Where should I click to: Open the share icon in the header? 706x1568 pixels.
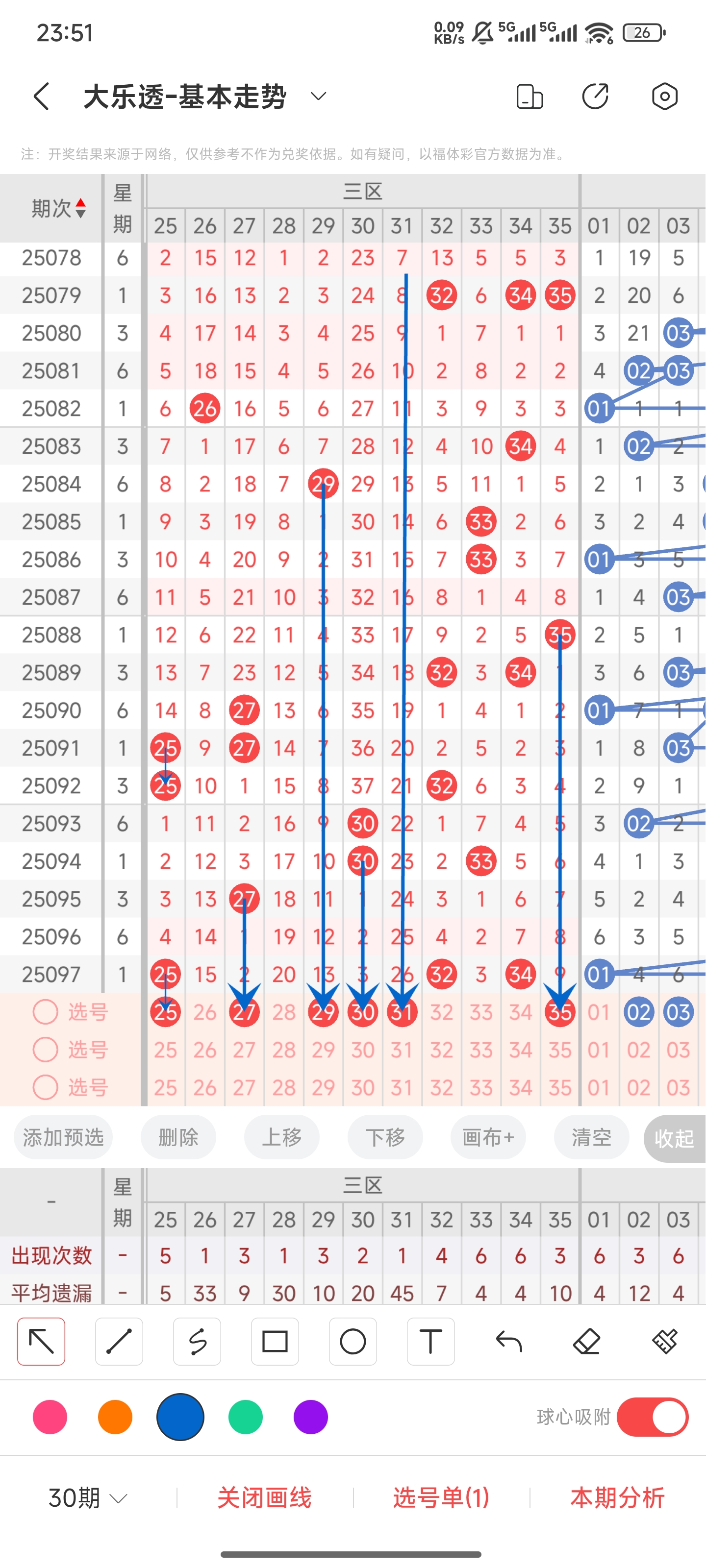coord(595,96)
